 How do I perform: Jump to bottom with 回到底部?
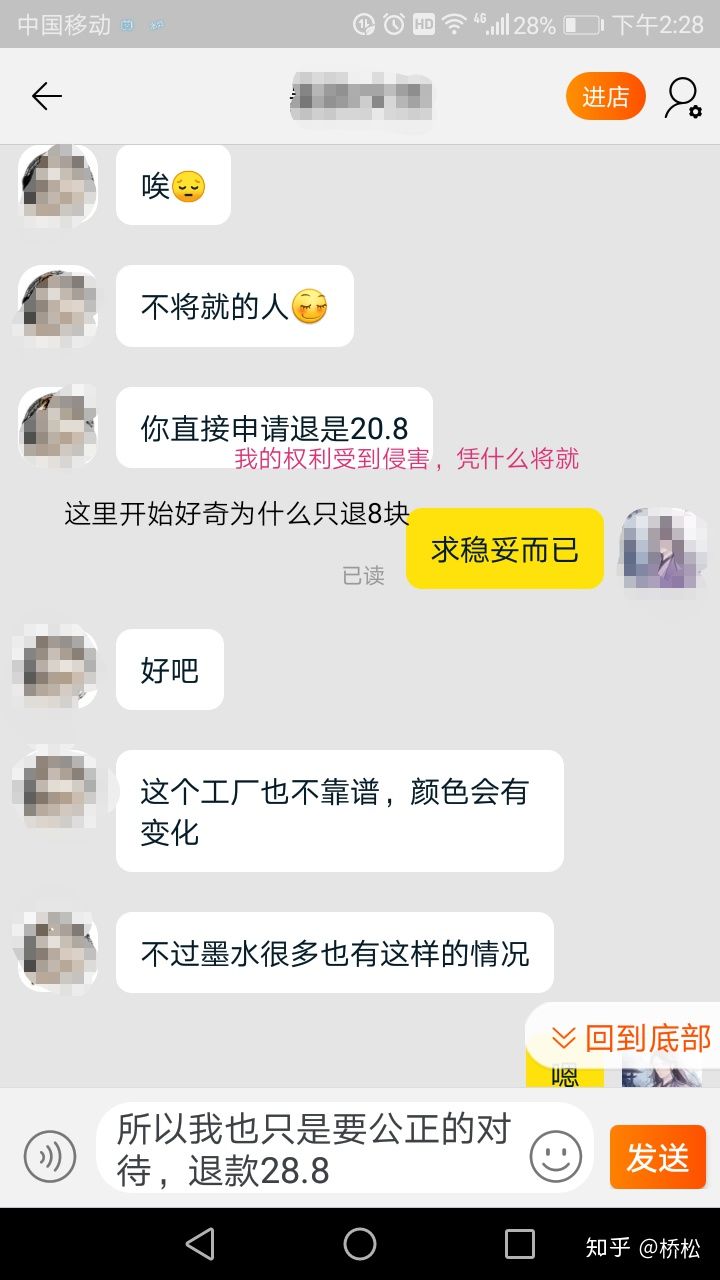630,1038
